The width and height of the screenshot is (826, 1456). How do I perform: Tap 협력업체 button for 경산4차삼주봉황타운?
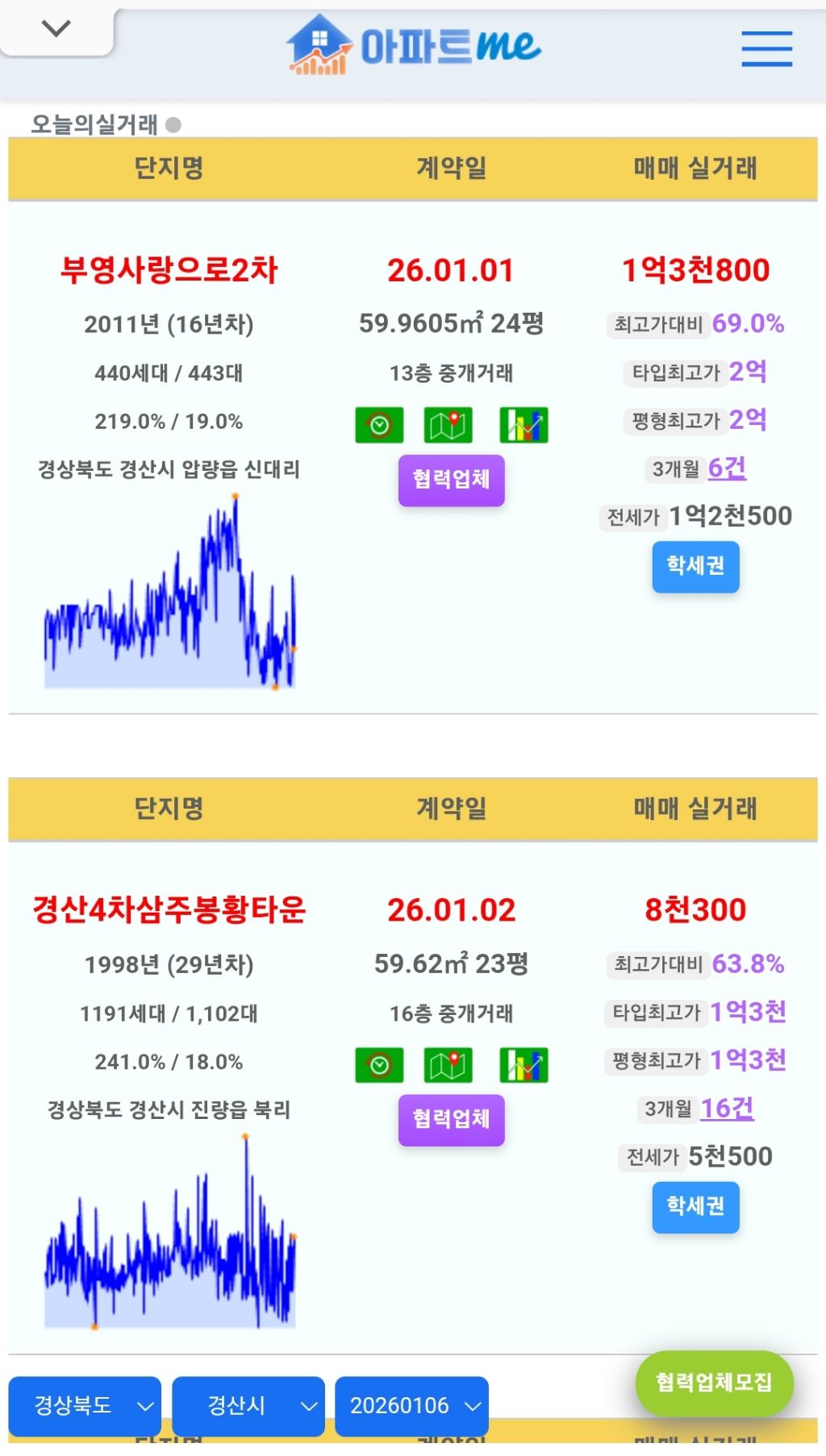[x=451, y=1119]
